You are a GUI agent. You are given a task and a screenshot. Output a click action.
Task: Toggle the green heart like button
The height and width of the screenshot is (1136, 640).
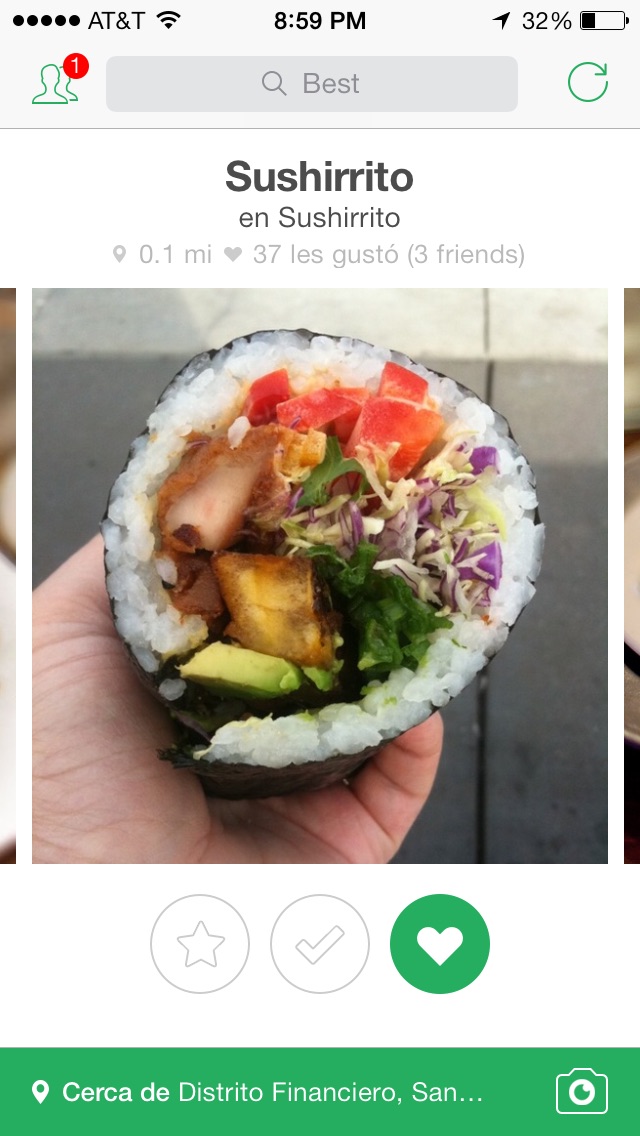coord(440,944)
